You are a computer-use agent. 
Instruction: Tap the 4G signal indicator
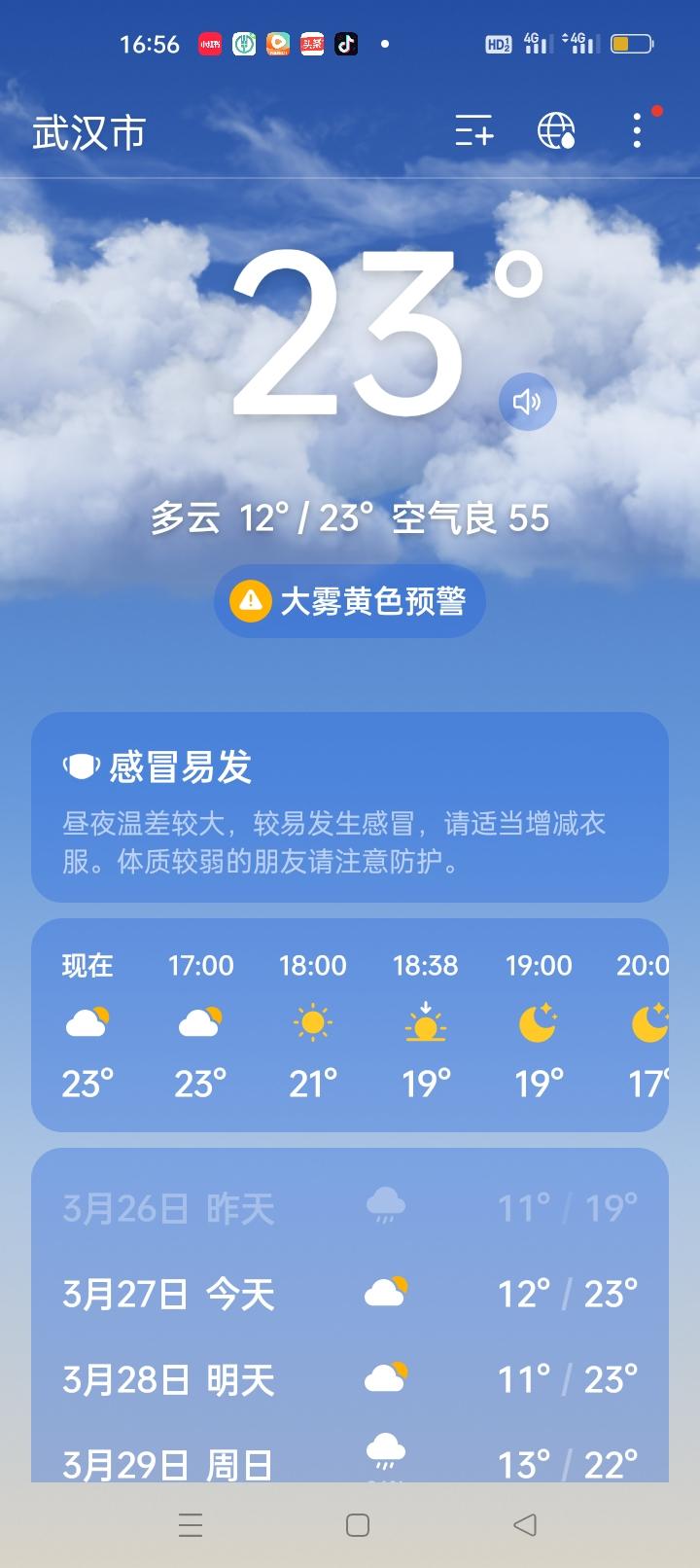point(537,43)
